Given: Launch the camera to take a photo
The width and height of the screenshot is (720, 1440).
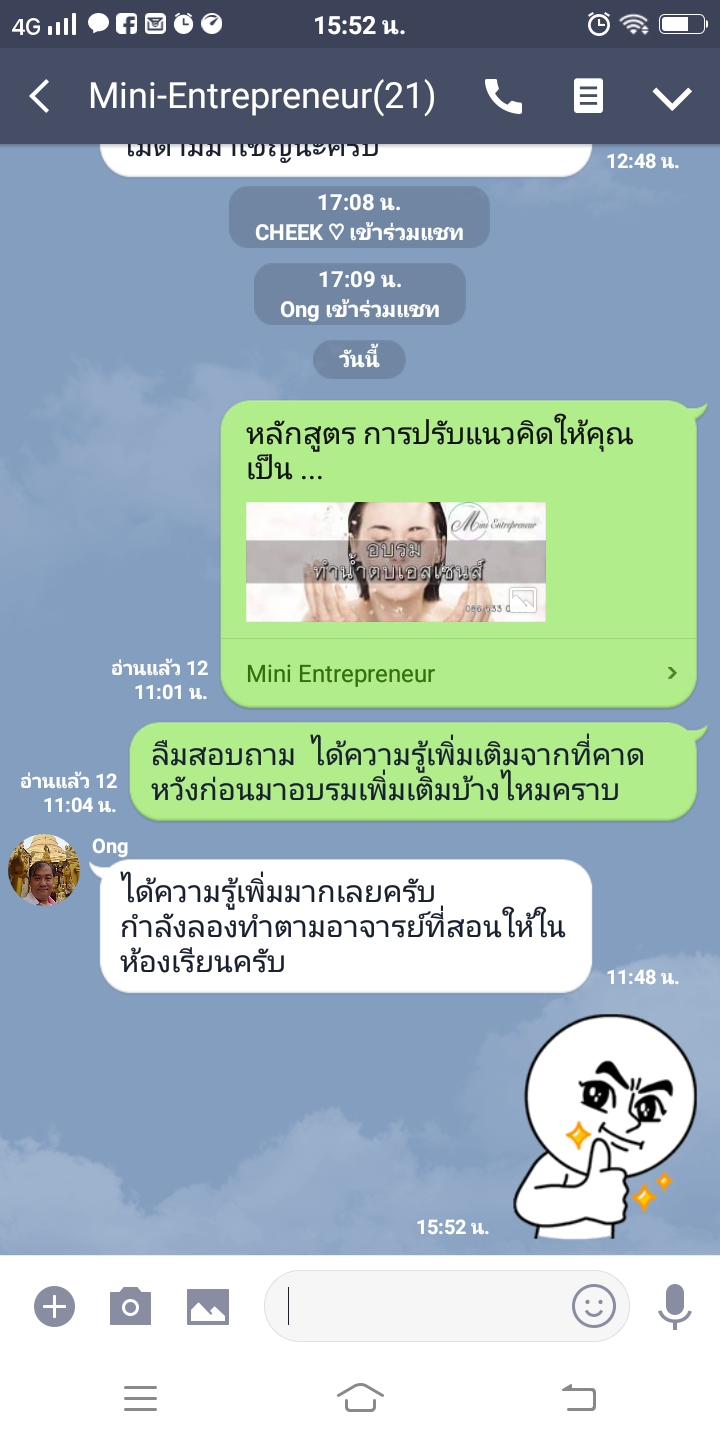Looking at the screenshot, I should (x=130, y=1306).
